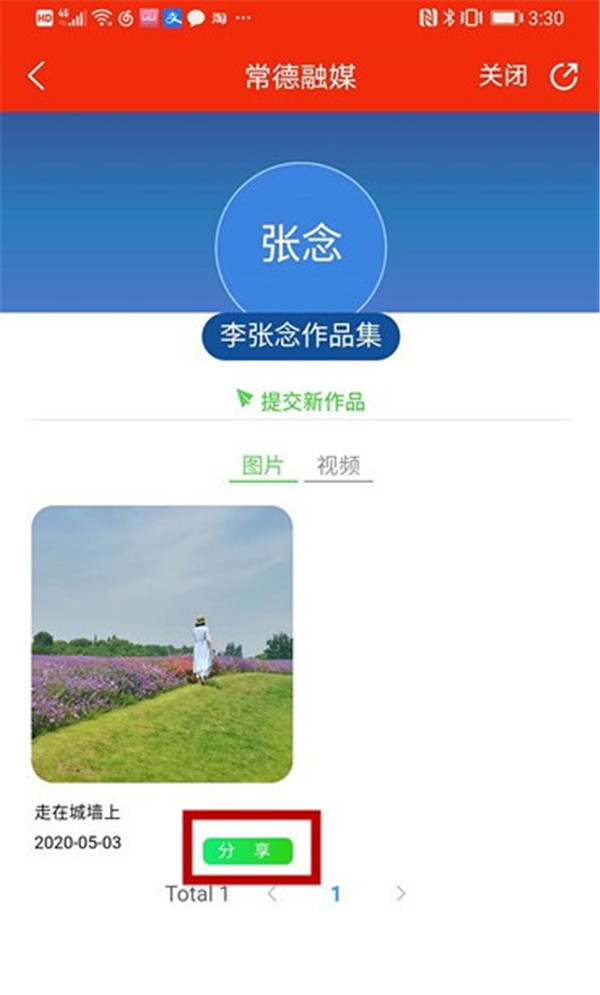Switch to the 图片 tab
600x995 pixels.
click(263, 465)
